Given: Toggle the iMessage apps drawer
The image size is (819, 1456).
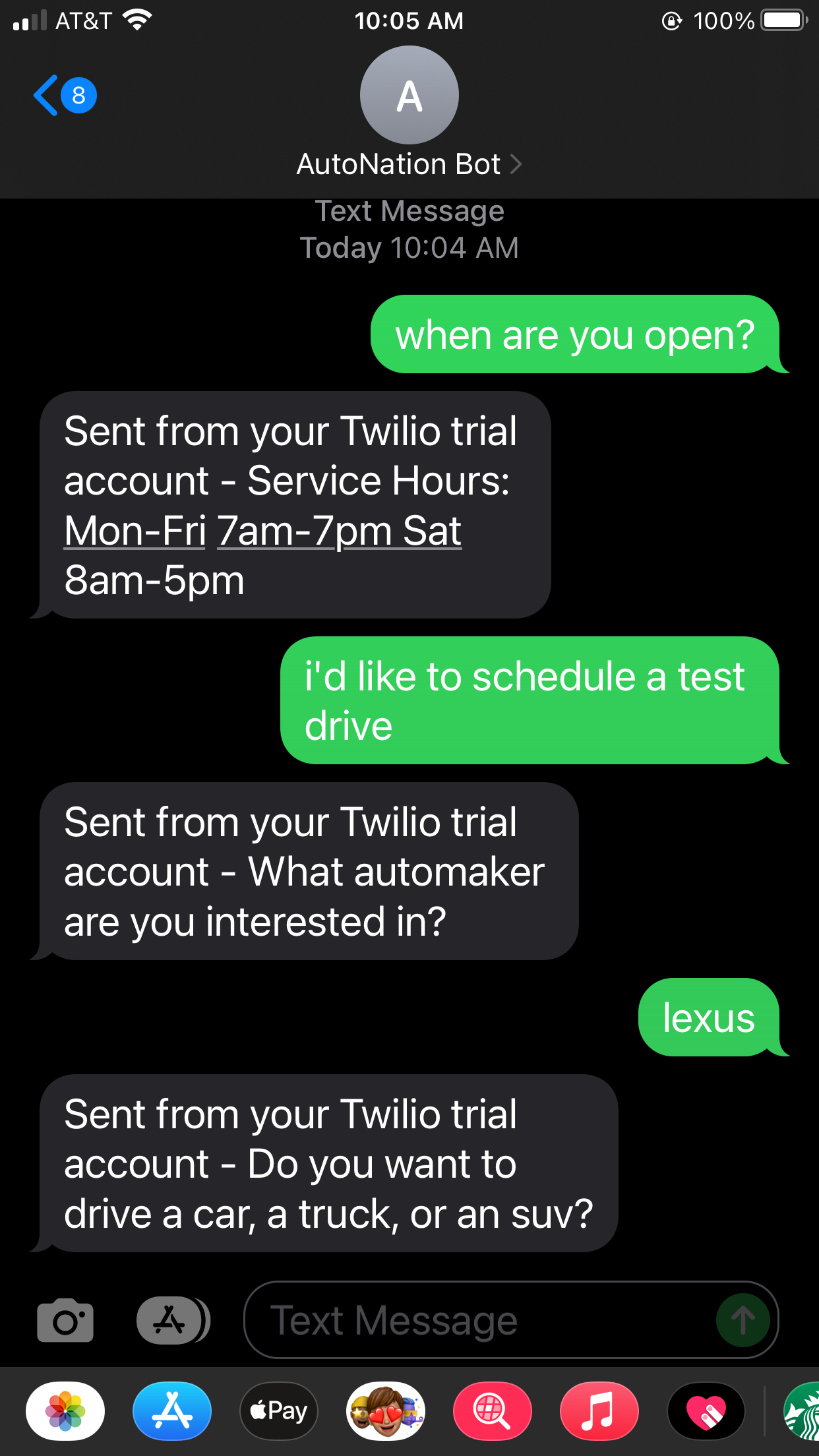Looking at the screenshot, I should pos(172,1320).
